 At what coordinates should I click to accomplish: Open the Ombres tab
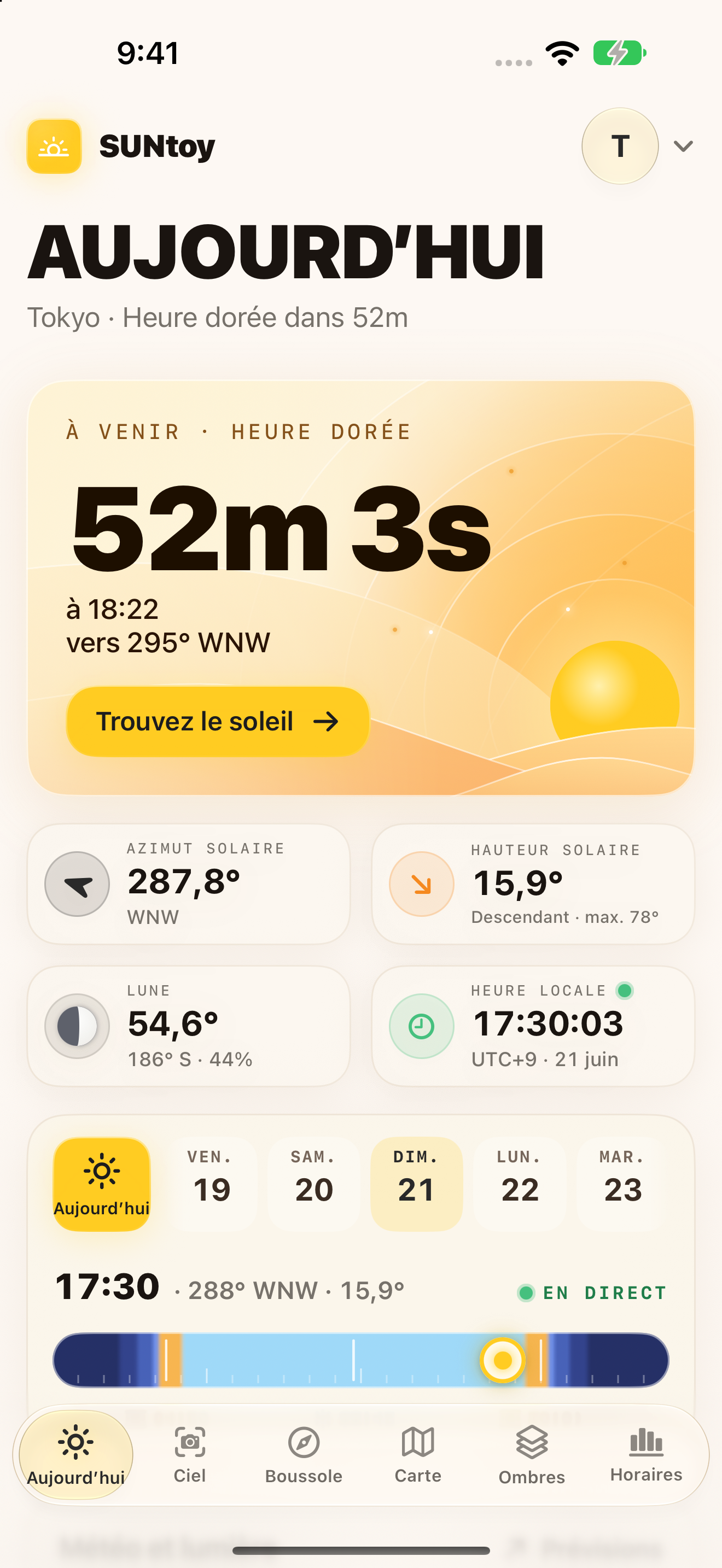(532, 1455)
